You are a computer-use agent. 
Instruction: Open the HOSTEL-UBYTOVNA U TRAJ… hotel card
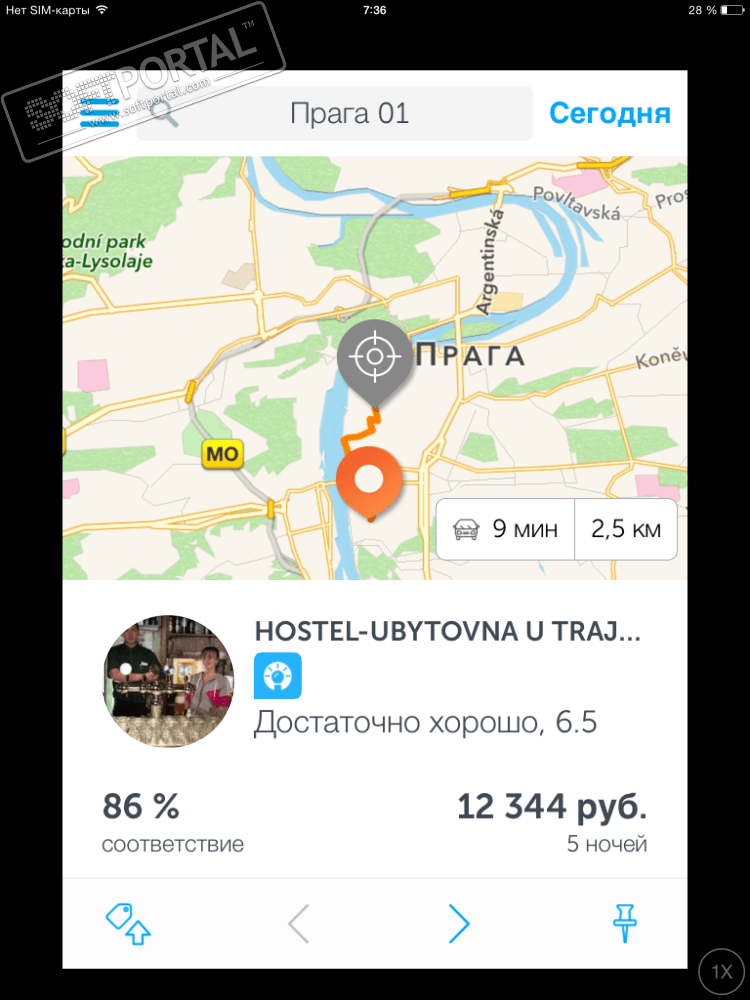point(447,632)
